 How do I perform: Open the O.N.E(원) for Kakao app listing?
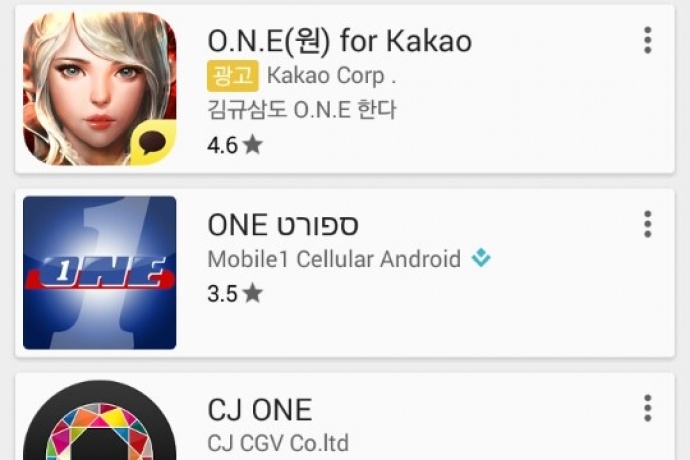point(340,42)
